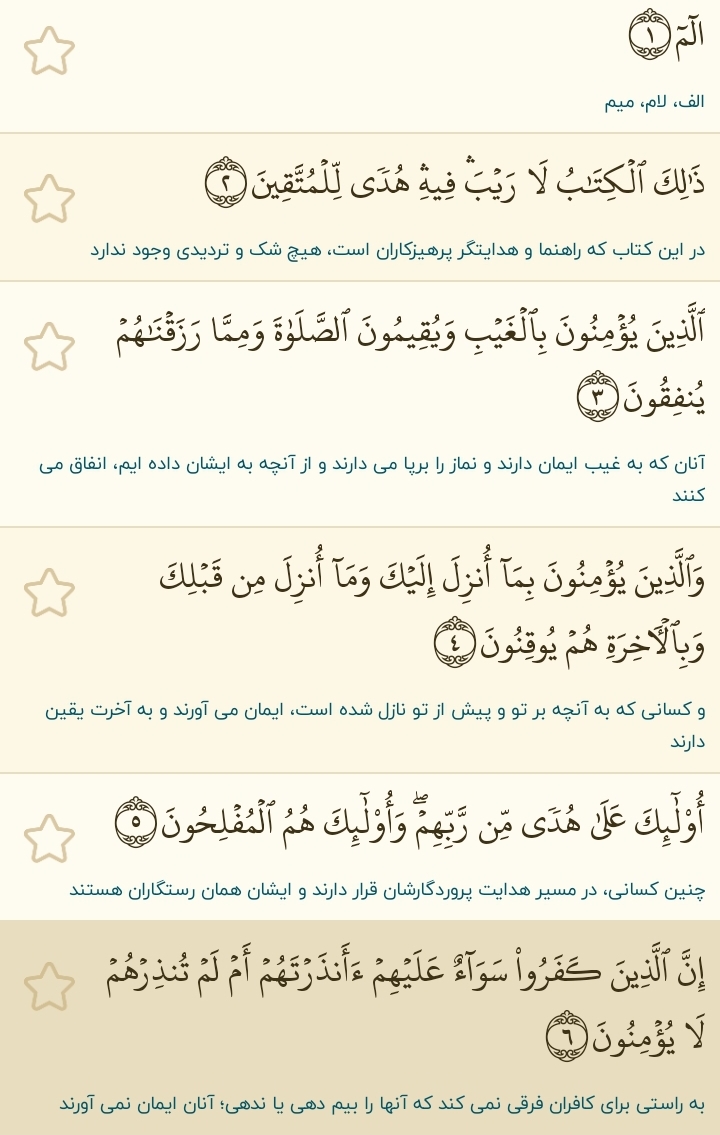Mark verse 2 as favorite
The height and width of the screenshot is (1135, 720).
[49, 199]
